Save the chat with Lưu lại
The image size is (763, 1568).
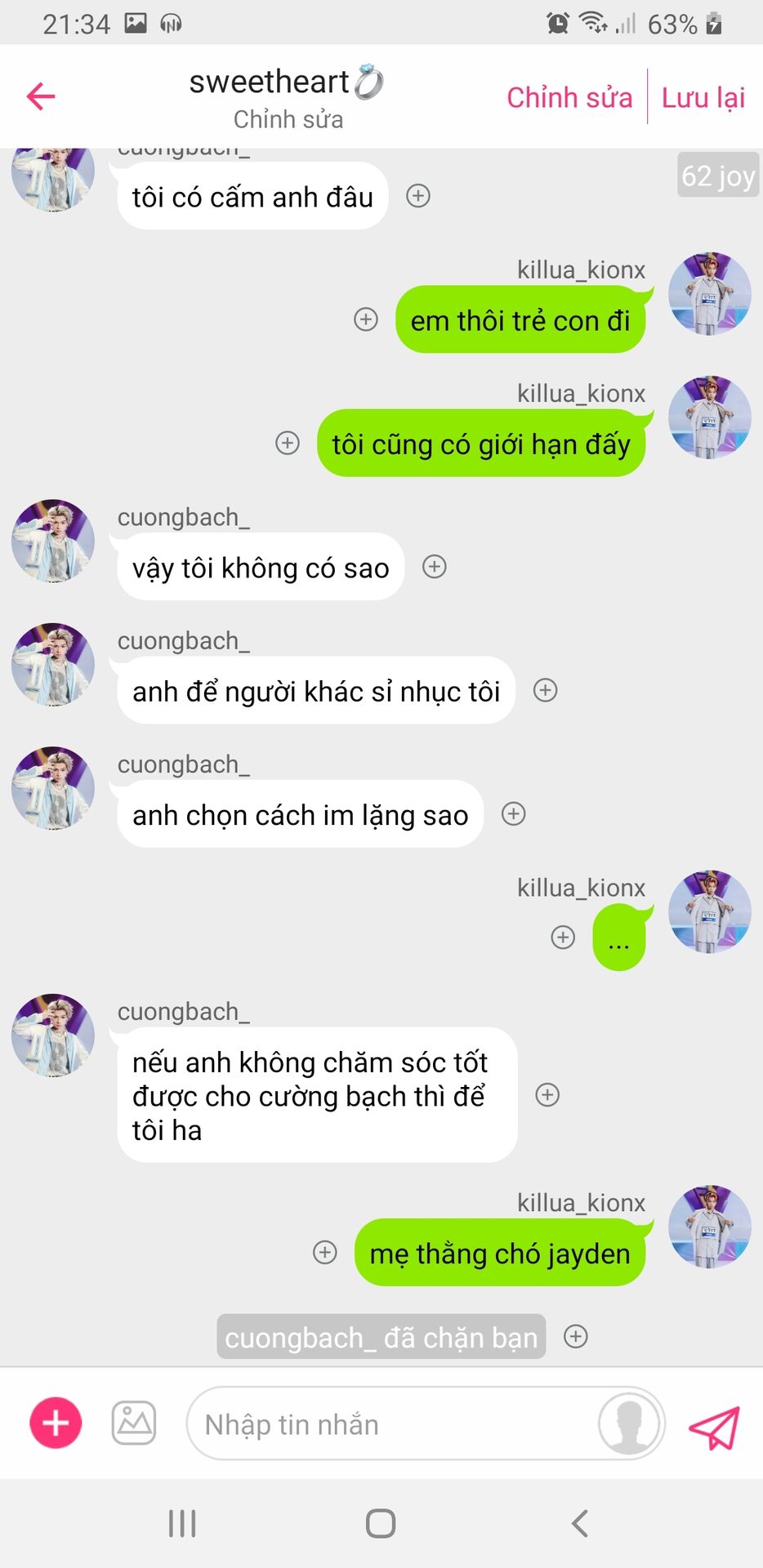pos(703,97)
